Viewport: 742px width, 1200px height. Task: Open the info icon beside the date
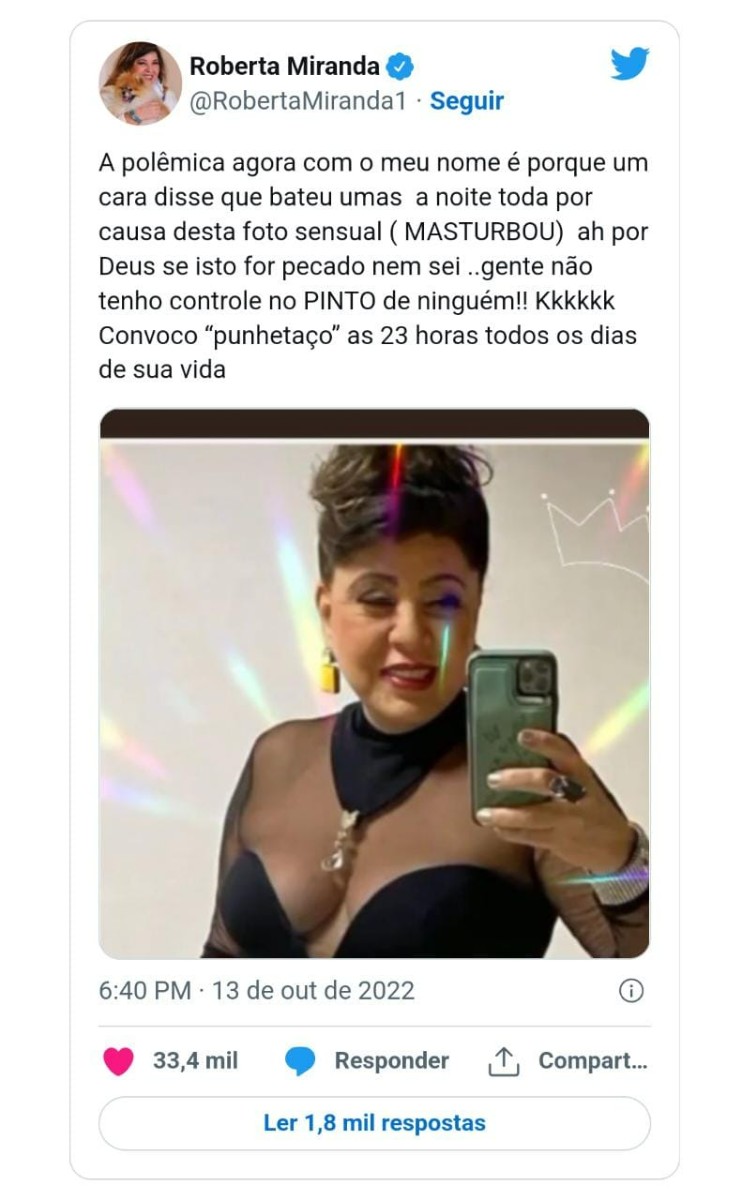click(631, 991)
